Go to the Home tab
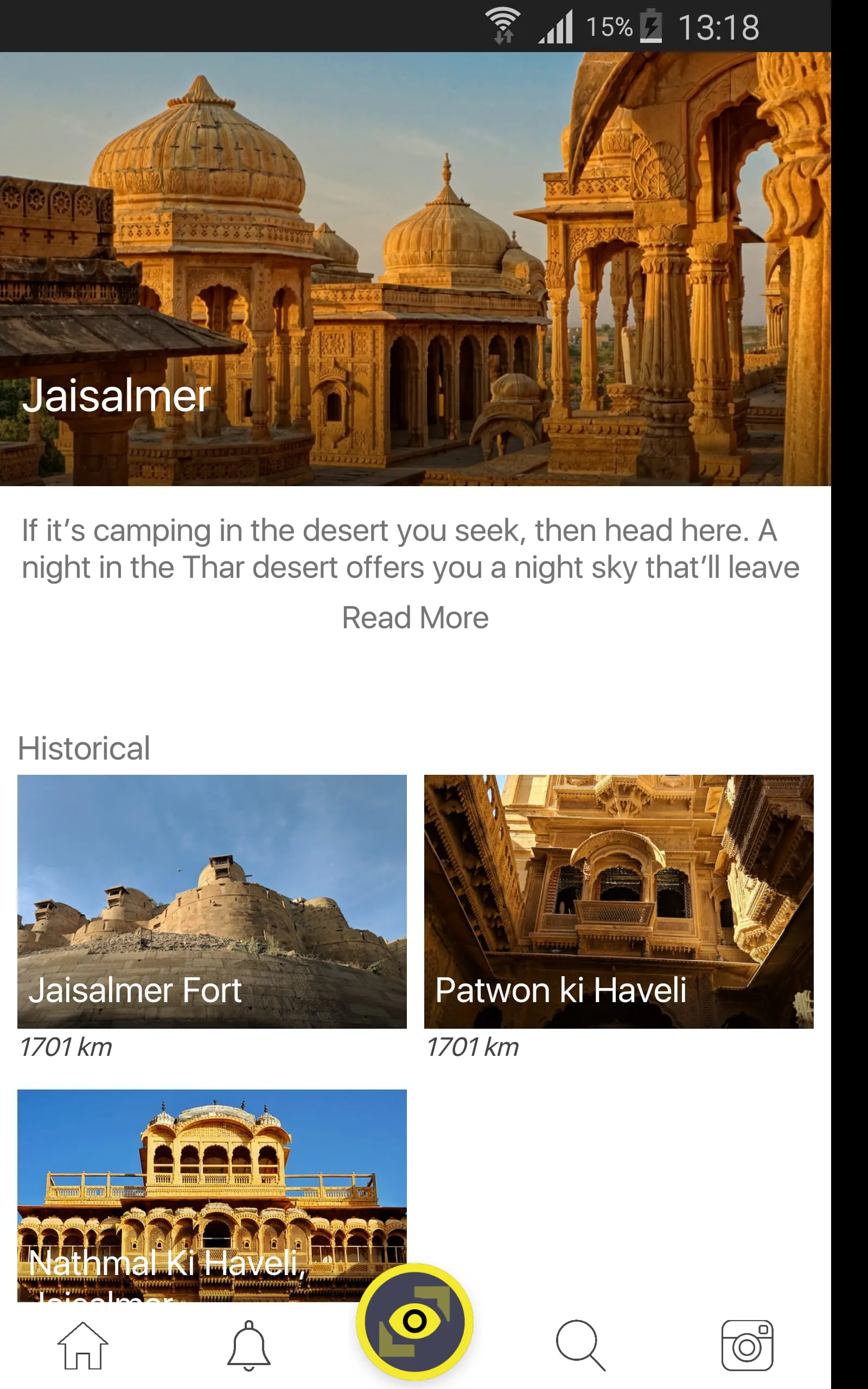Image resolution: width=868 pixels, height=1389 pixels. click(x=82, y=1346)
